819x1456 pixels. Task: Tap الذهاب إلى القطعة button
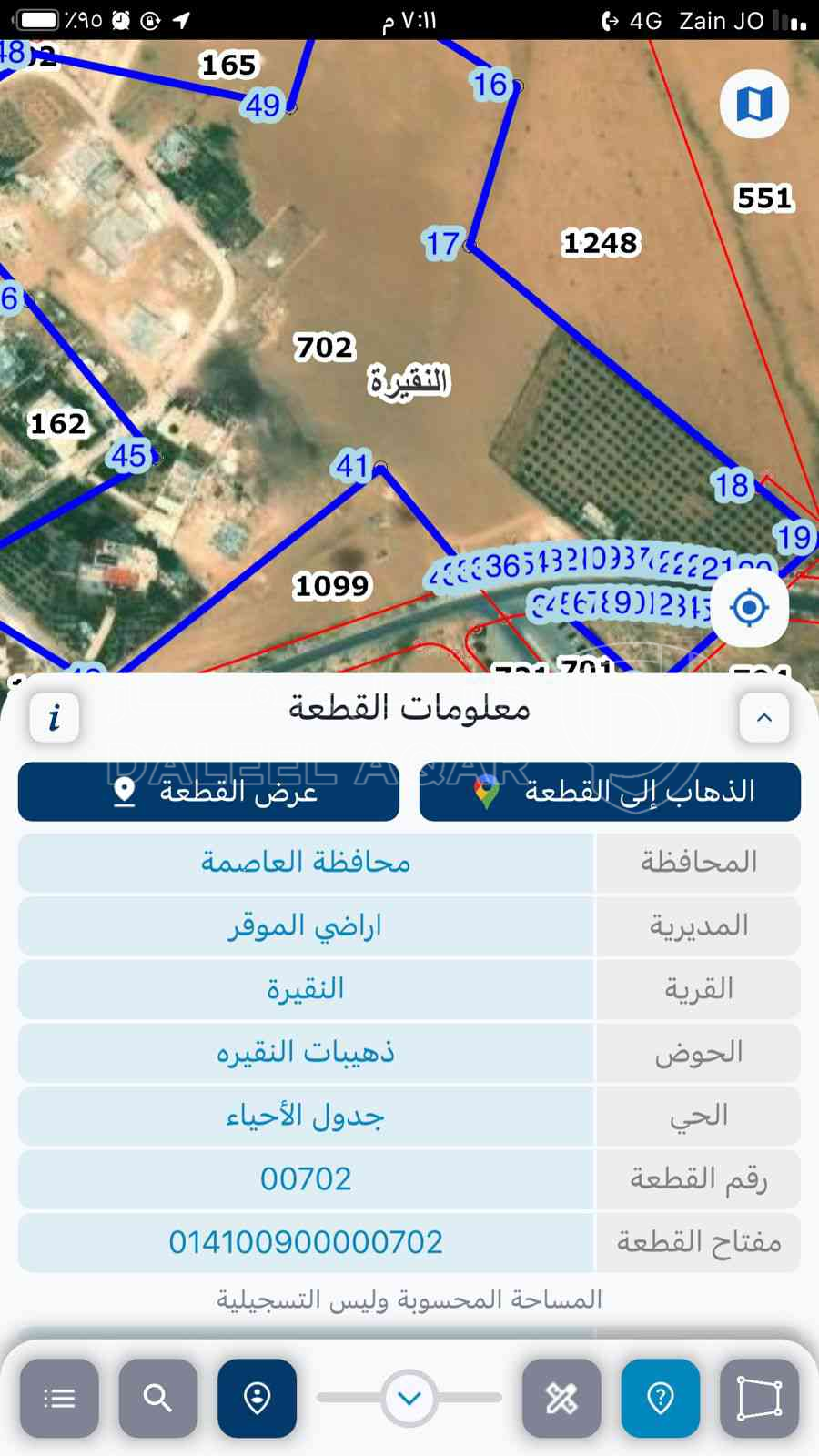pyautogui.click(x=610, y=792)
